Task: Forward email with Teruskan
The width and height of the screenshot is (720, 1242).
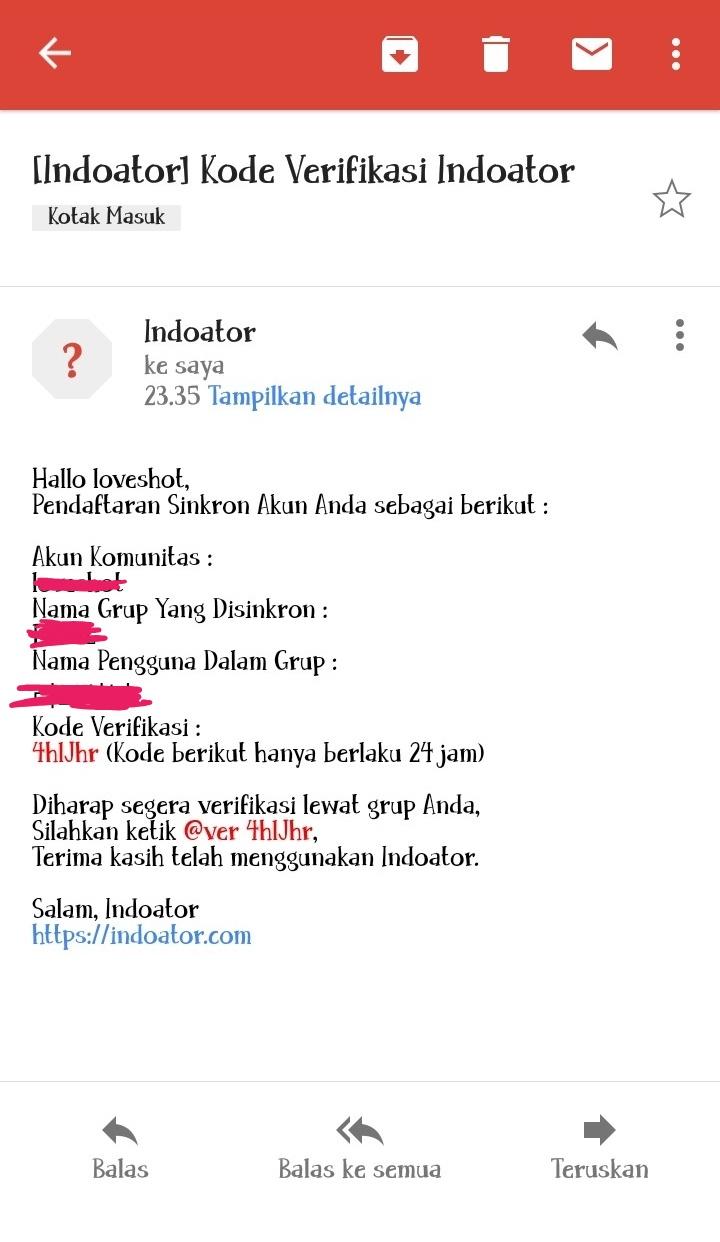Action: coord(599,1148)
